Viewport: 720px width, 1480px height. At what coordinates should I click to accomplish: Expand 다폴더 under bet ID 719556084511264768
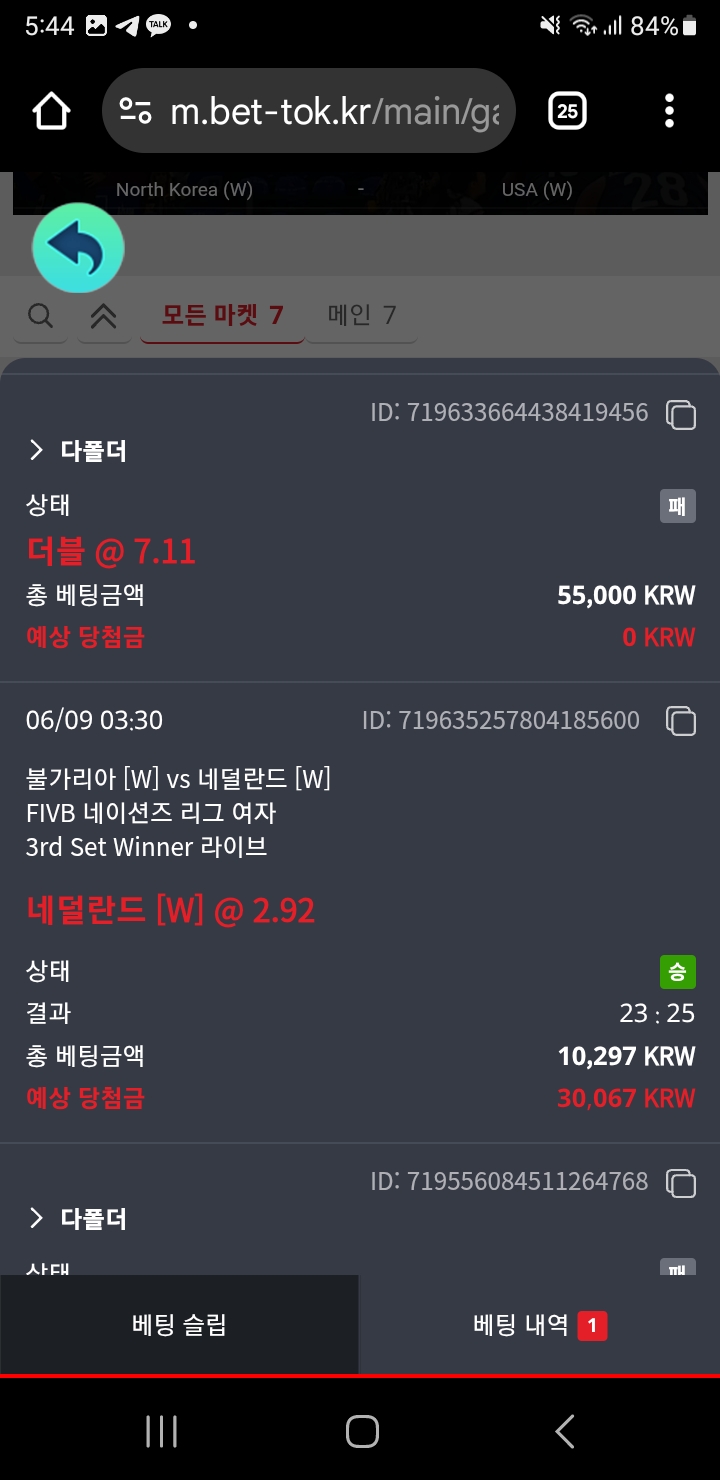tap(78, 1219)
